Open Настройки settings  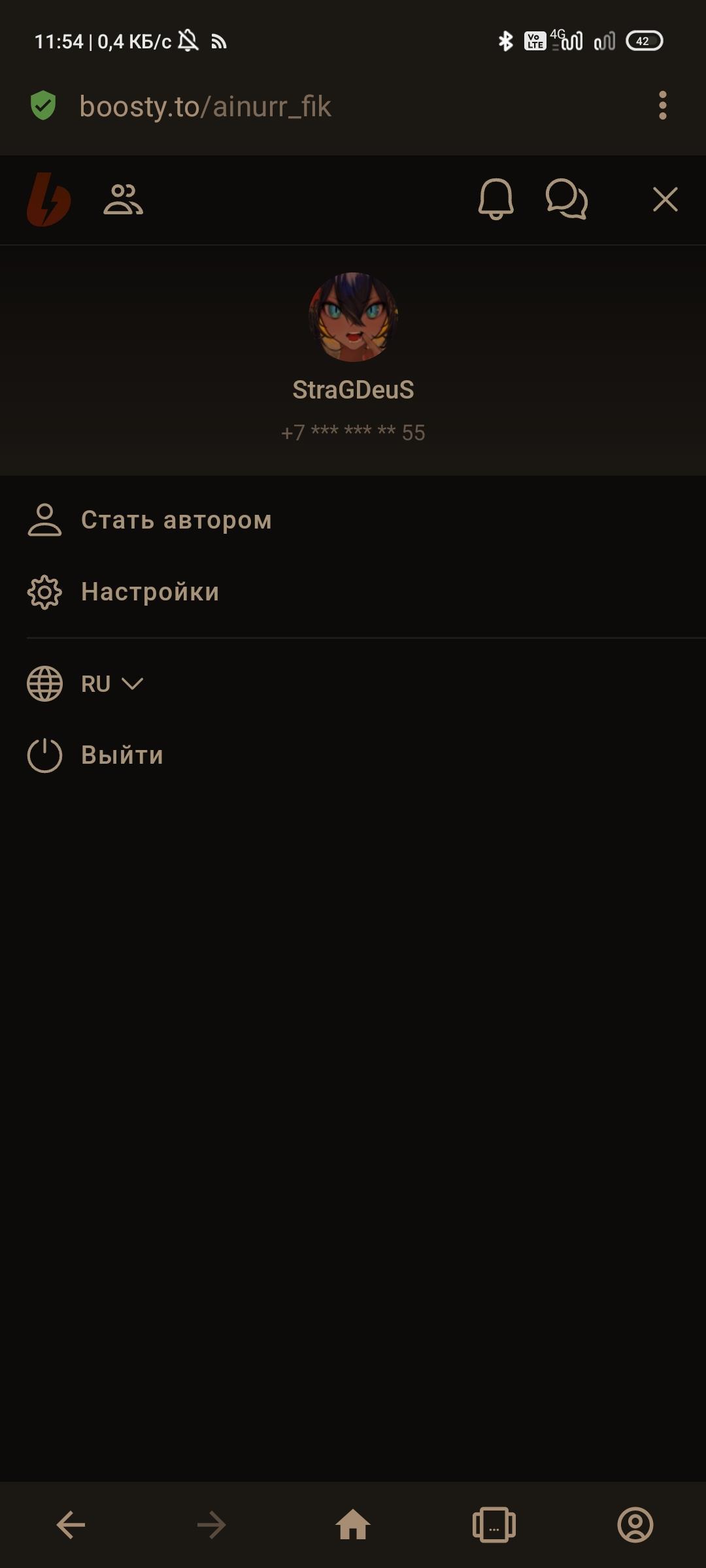(x=149, y=592)
